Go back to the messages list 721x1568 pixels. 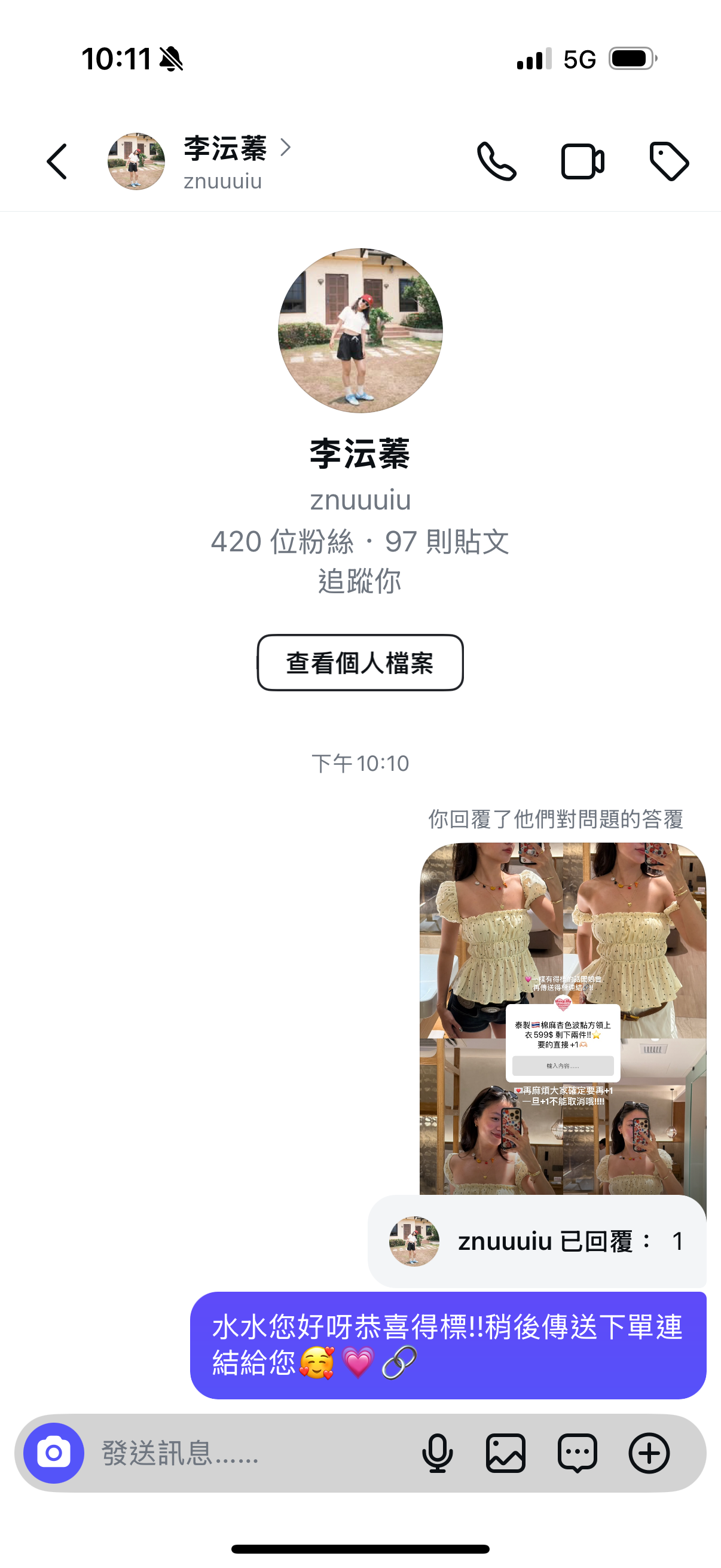click(x=57, y=162)
